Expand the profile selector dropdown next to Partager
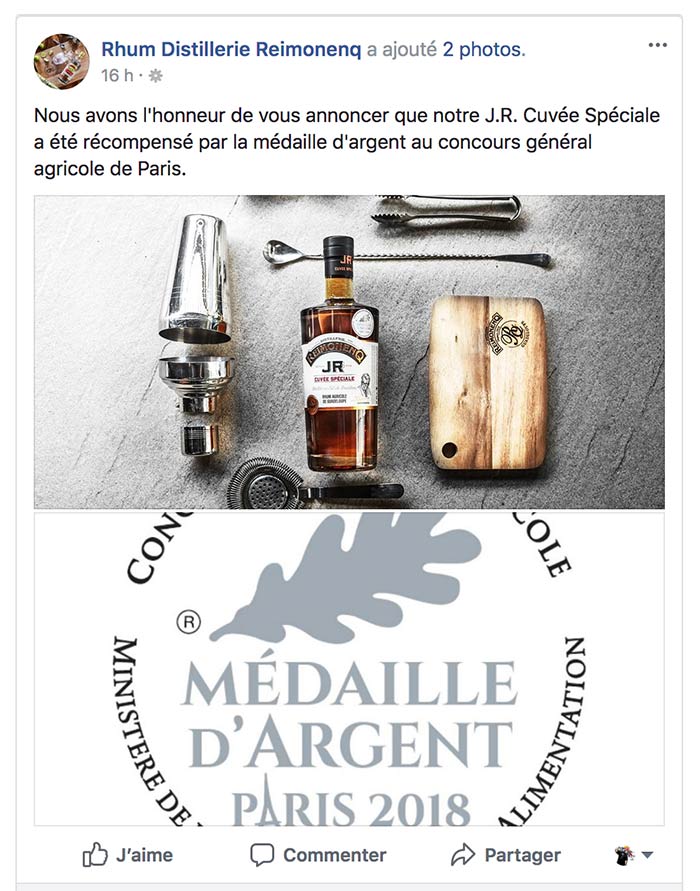 coord(634,855)
